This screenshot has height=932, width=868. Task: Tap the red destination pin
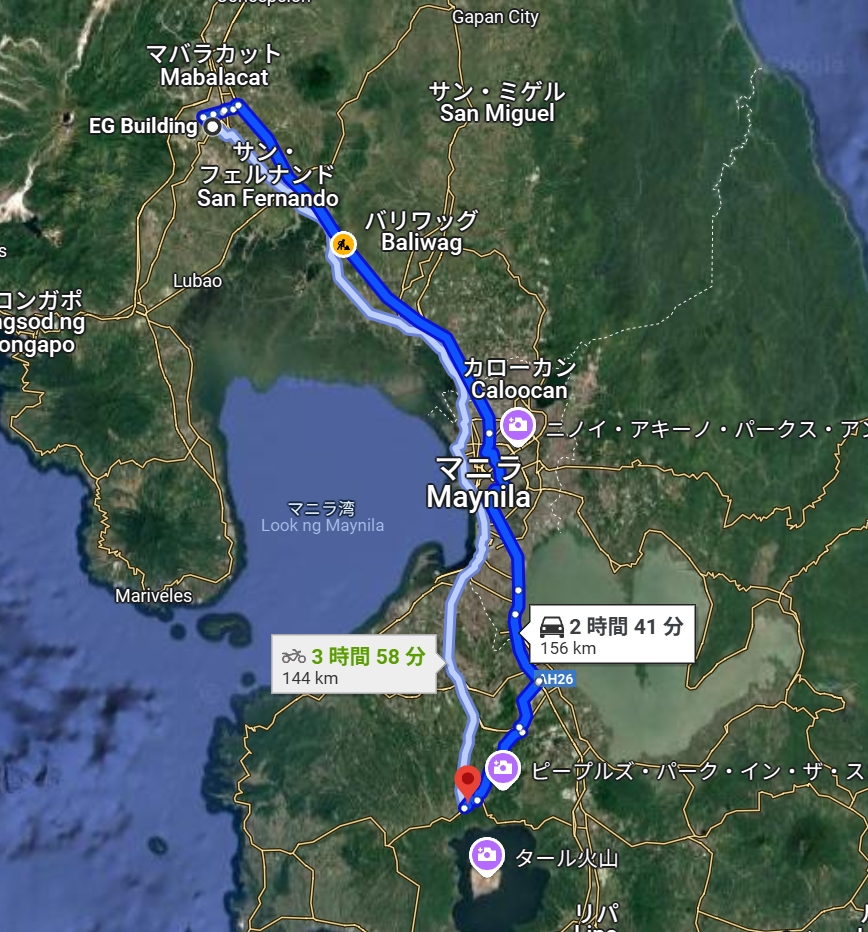[467, 781]
